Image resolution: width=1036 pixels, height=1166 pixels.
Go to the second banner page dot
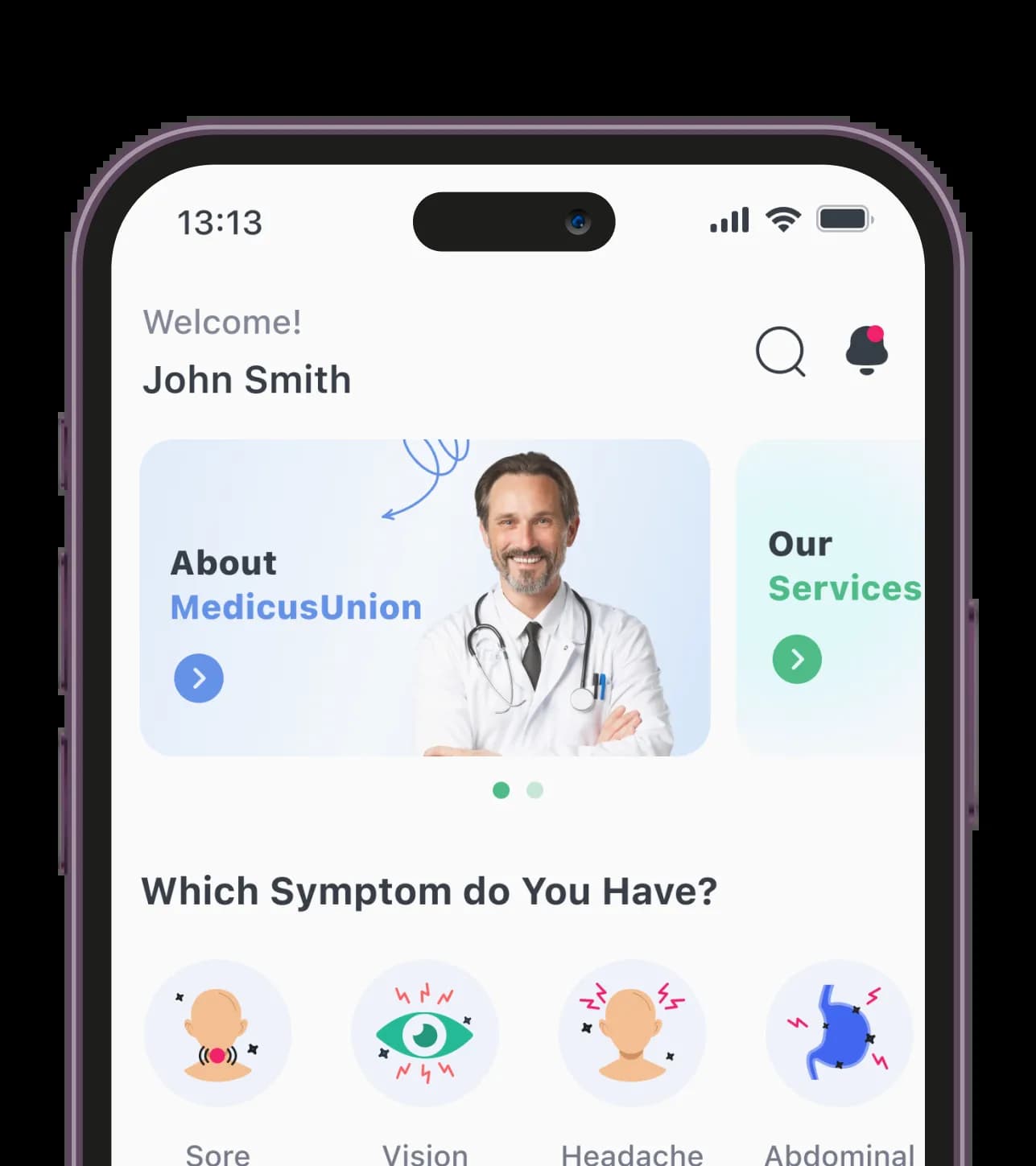tap(535, 790)
